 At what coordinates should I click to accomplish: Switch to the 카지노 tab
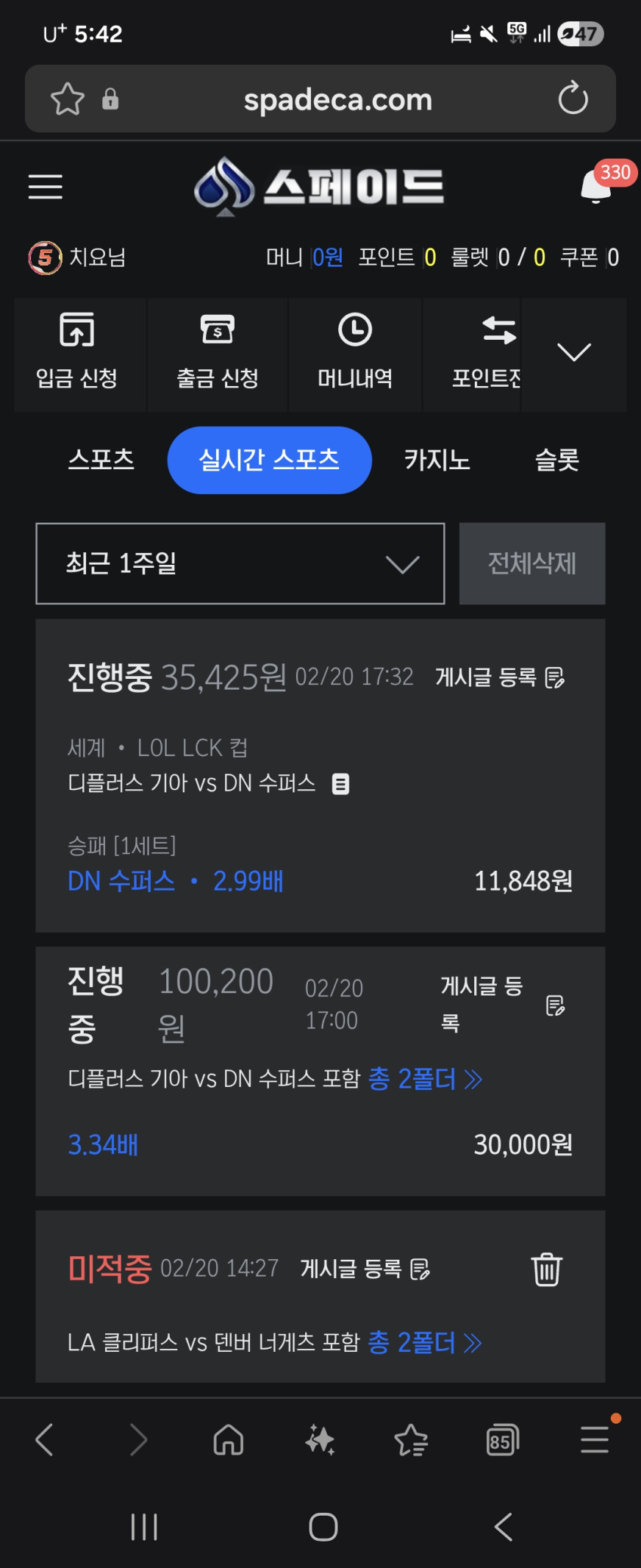click(437, 460)
